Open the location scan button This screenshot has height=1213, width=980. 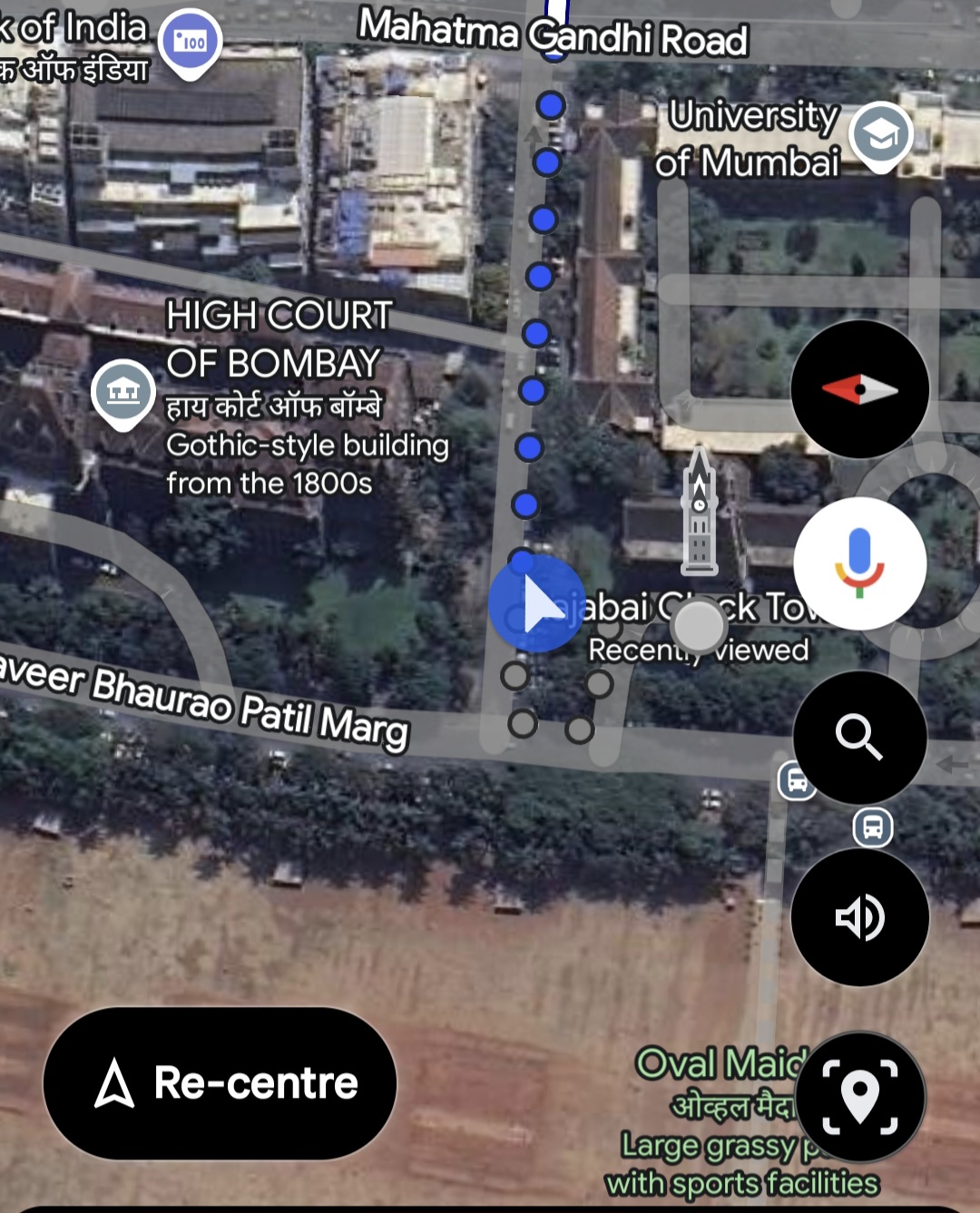point(859,1097)
